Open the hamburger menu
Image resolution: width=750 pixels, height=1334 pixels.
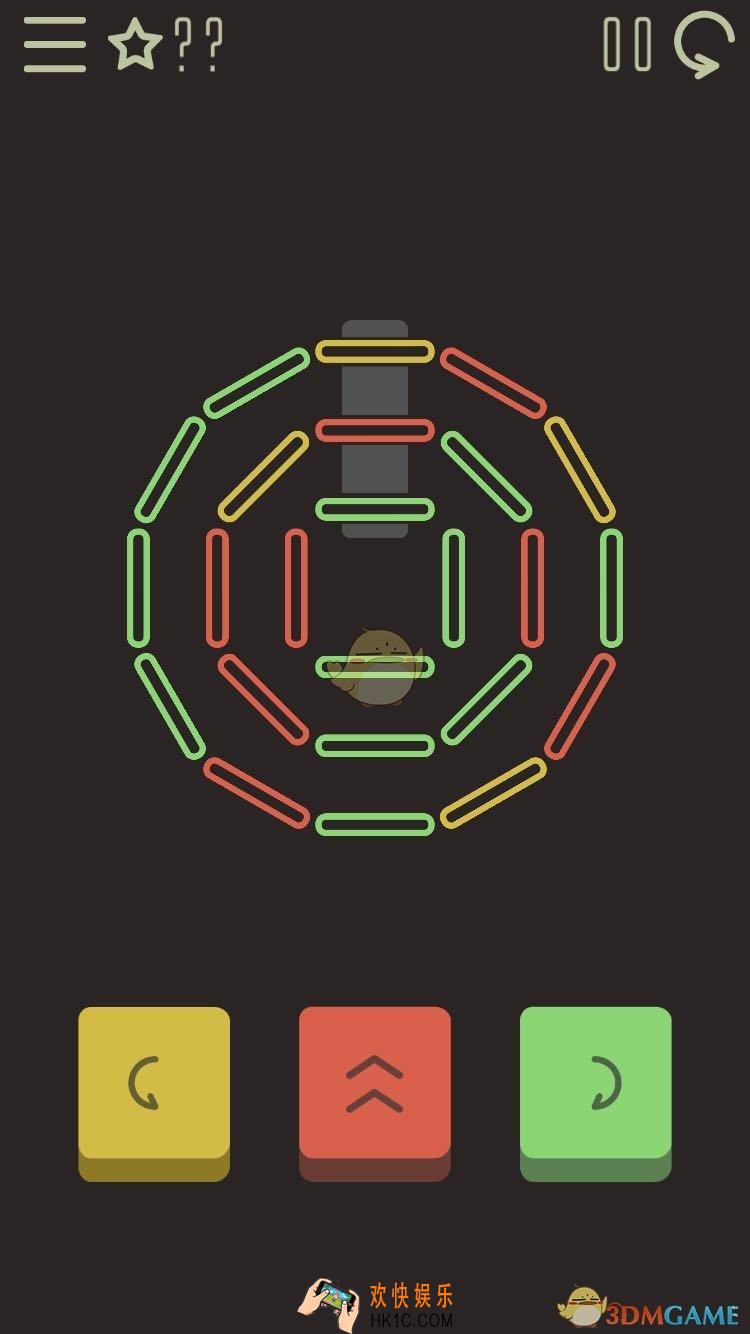pyautogui.click(x=54, y=45)
